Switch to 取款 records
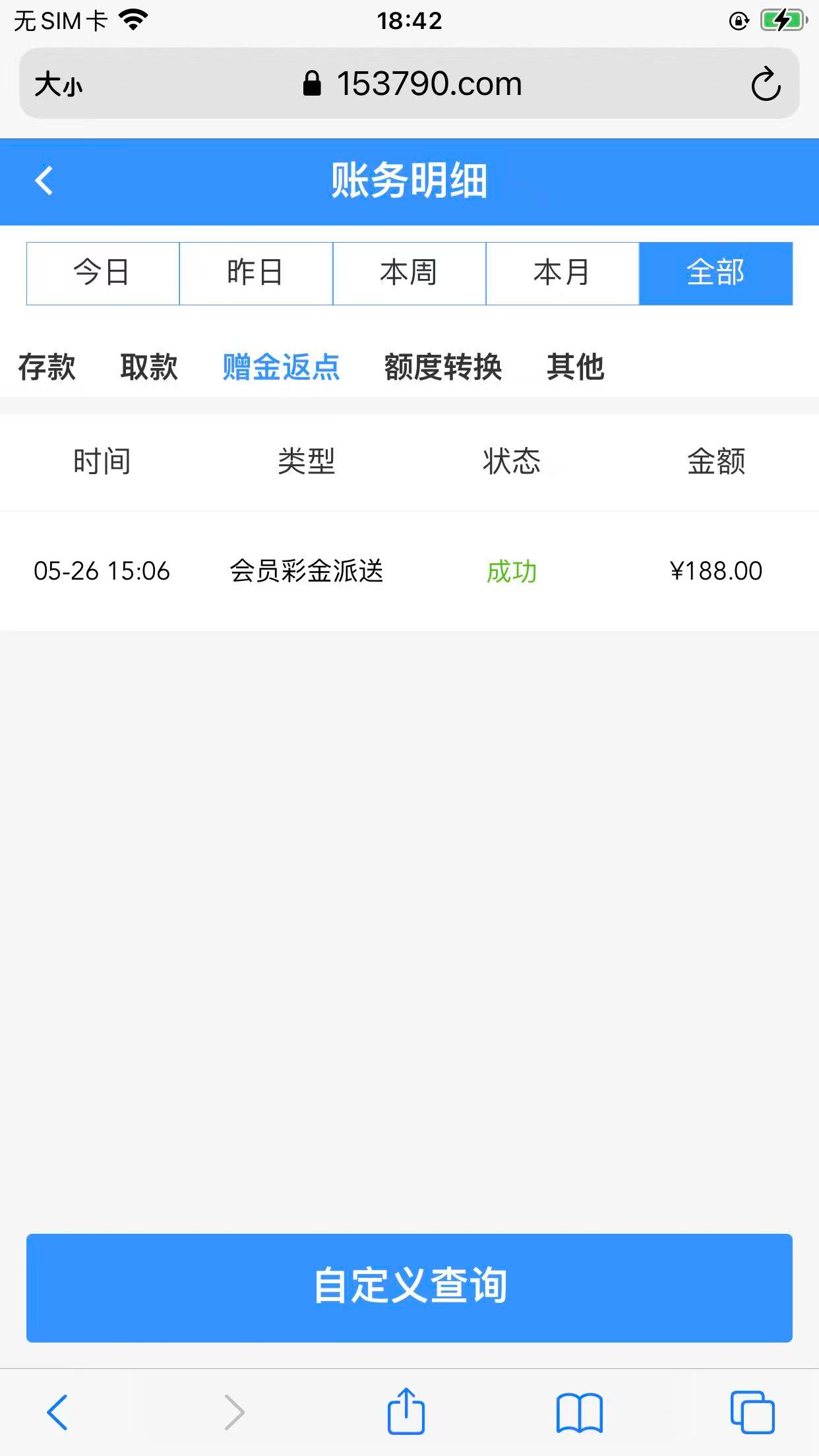The width and height of the screenshot is (819, 1456). coord(149,367)
